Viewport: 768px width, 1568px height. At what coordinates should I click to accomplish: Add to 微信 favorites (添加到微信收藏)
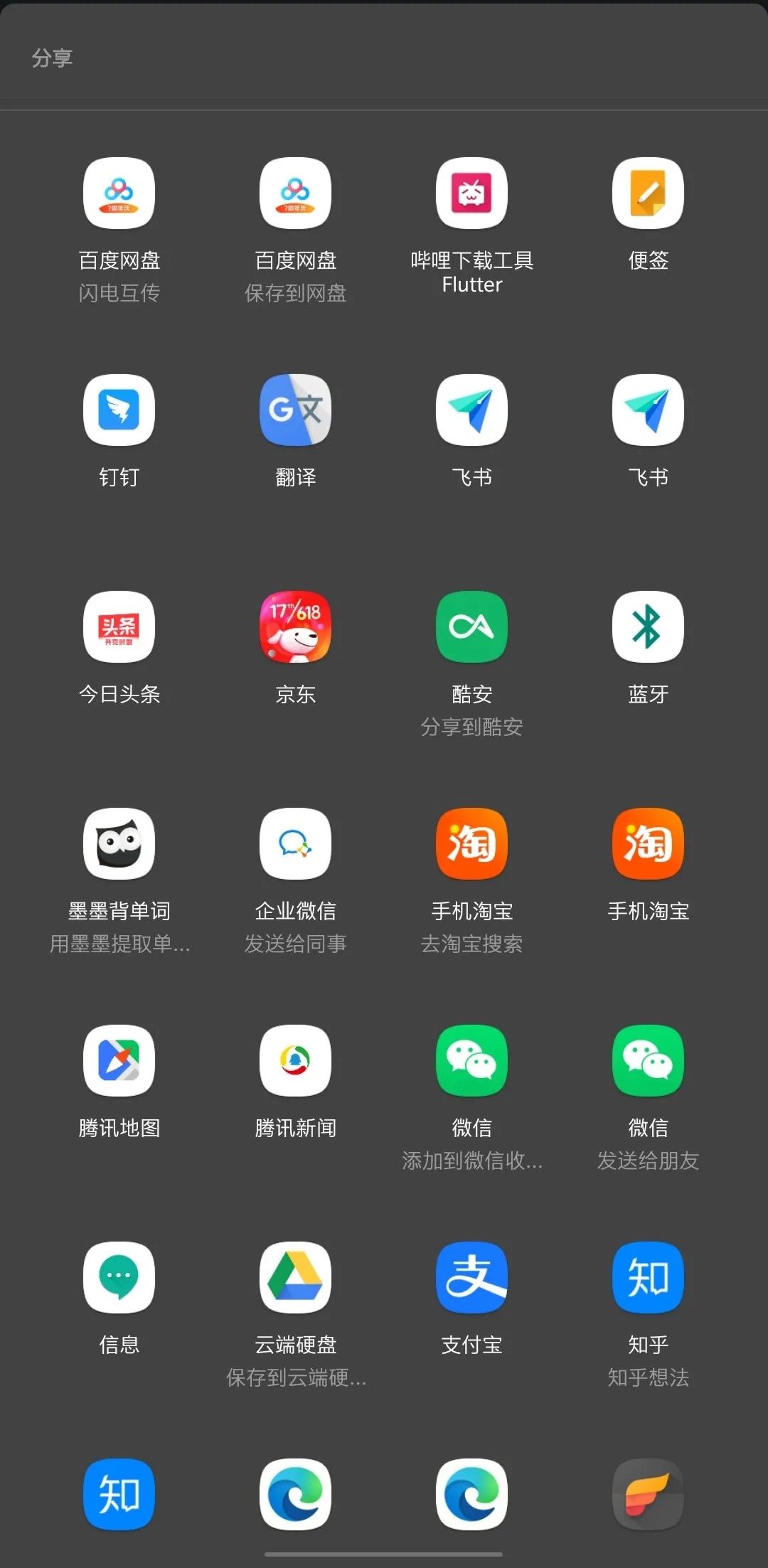(x=471, y=1061)
